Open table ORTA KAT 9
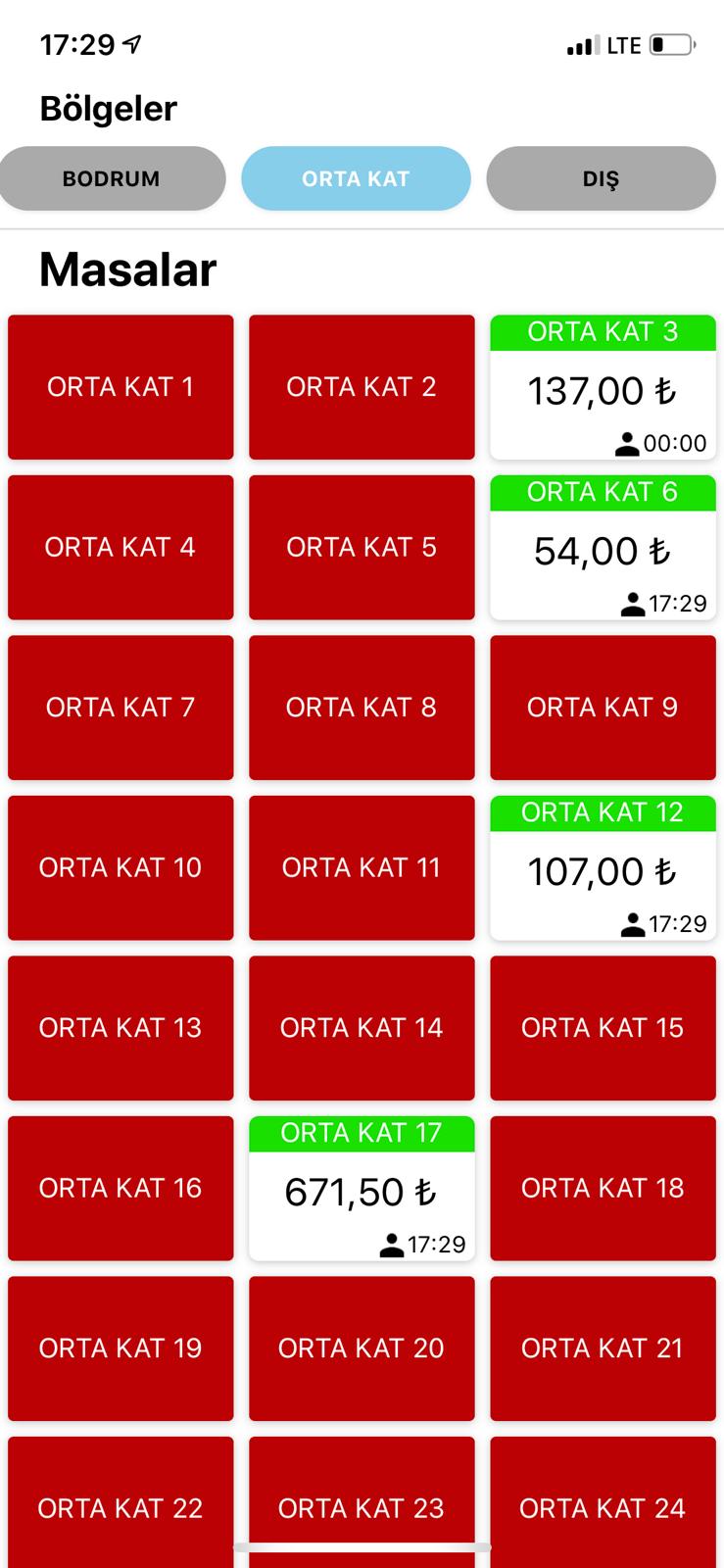 (603, 708)
